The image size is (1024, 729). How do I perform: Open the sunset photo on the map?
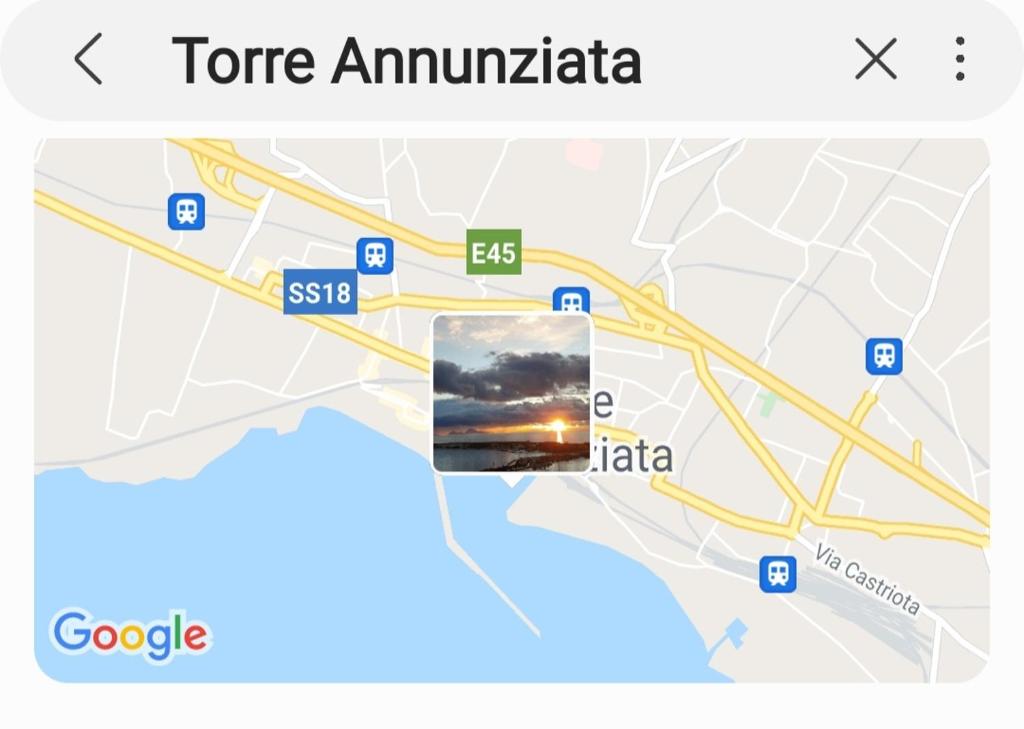pyautogui.click(x=511, y=393)
